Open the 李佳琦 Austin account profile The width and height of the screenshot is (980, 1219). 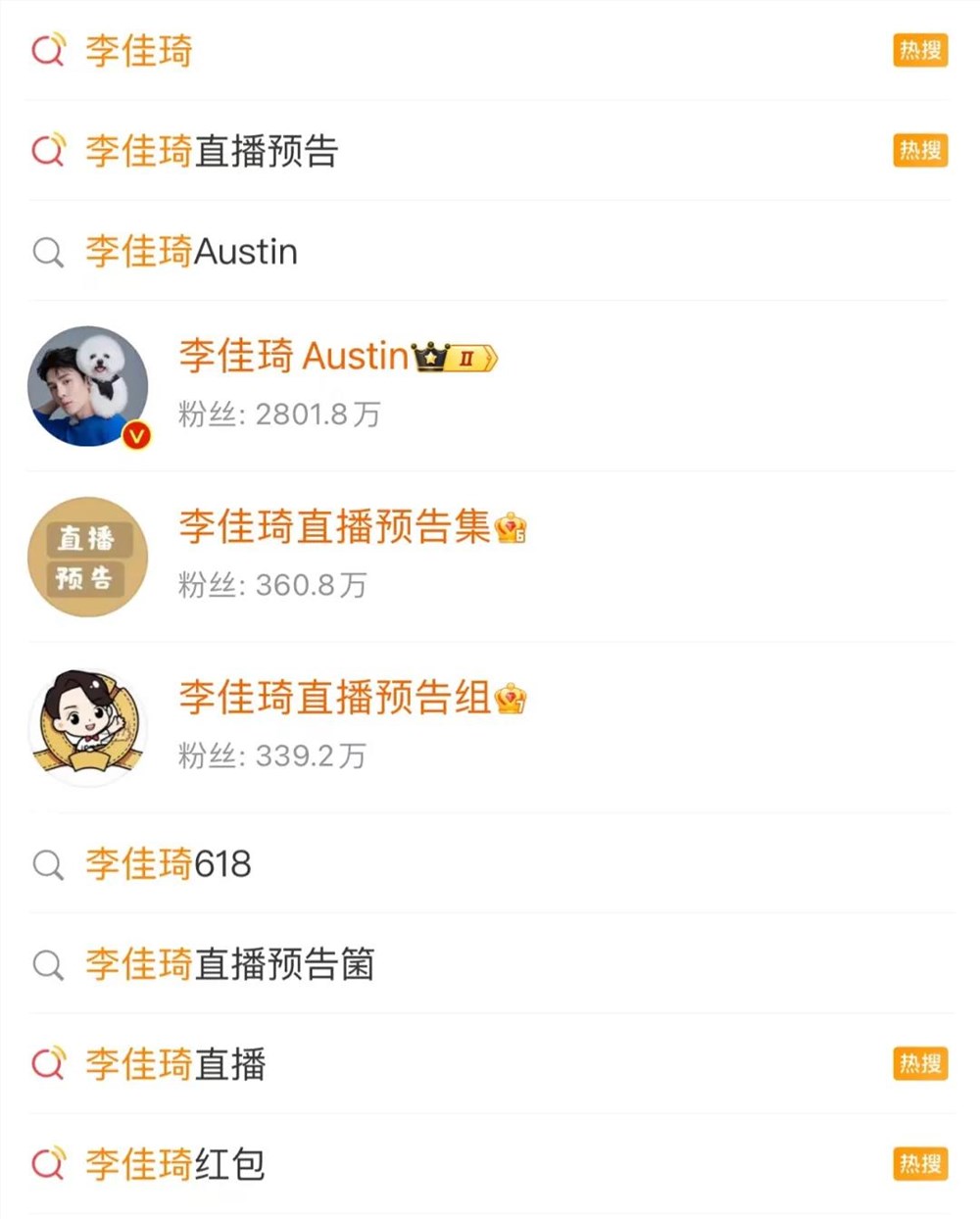click(x=292, y=356)
